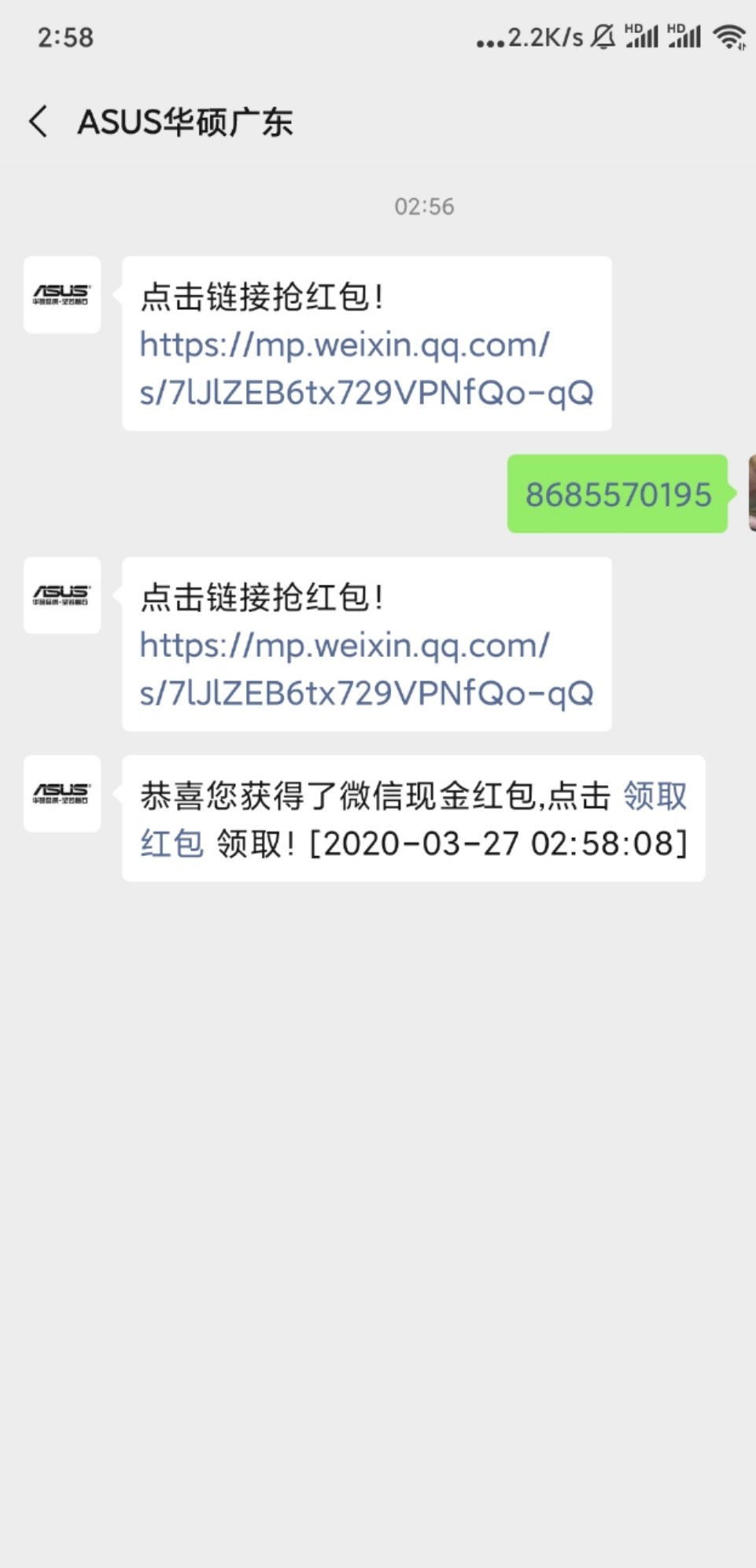Screen dimensions: 756x1568
Task: Tap the 领取红包 link to claim
Action: coord(655,796)
